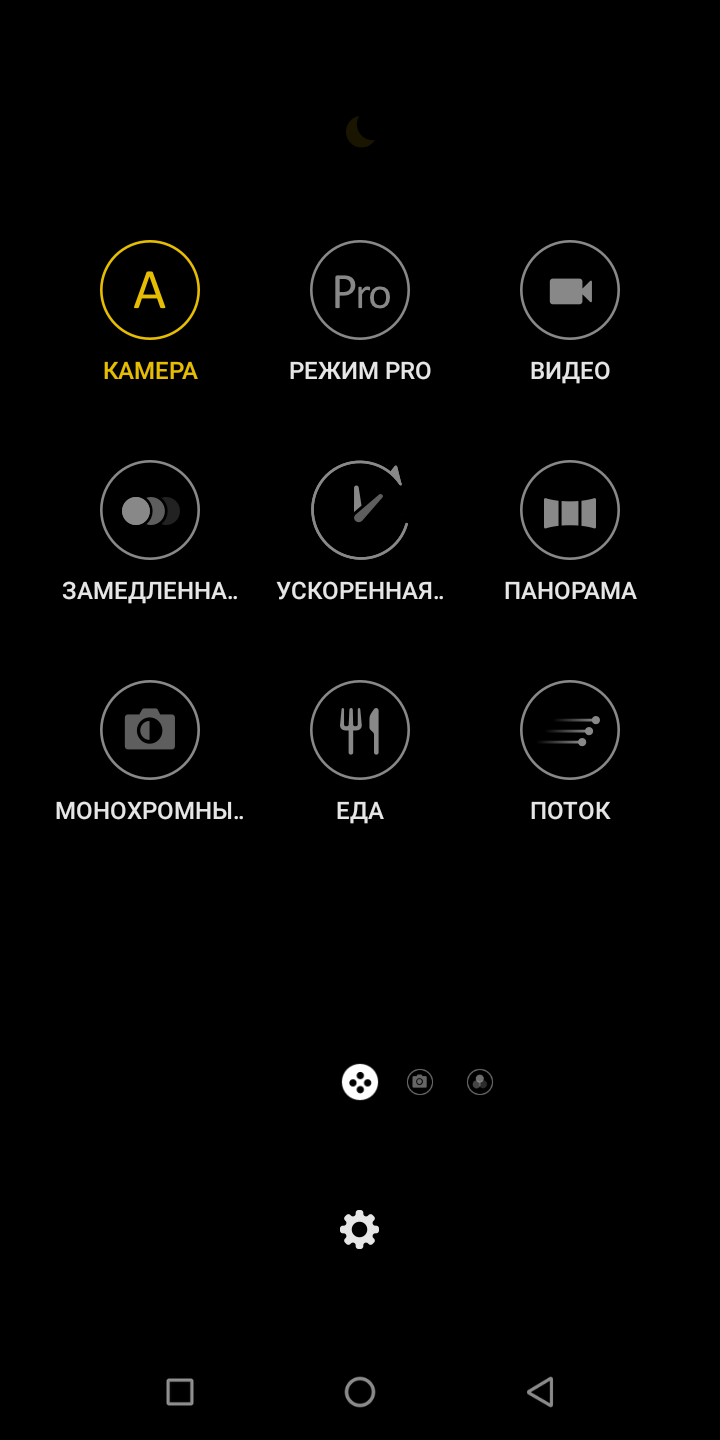Pick the Монохромный camera mode
This screenshot has width=720, height=1440.
coord(150,730)
